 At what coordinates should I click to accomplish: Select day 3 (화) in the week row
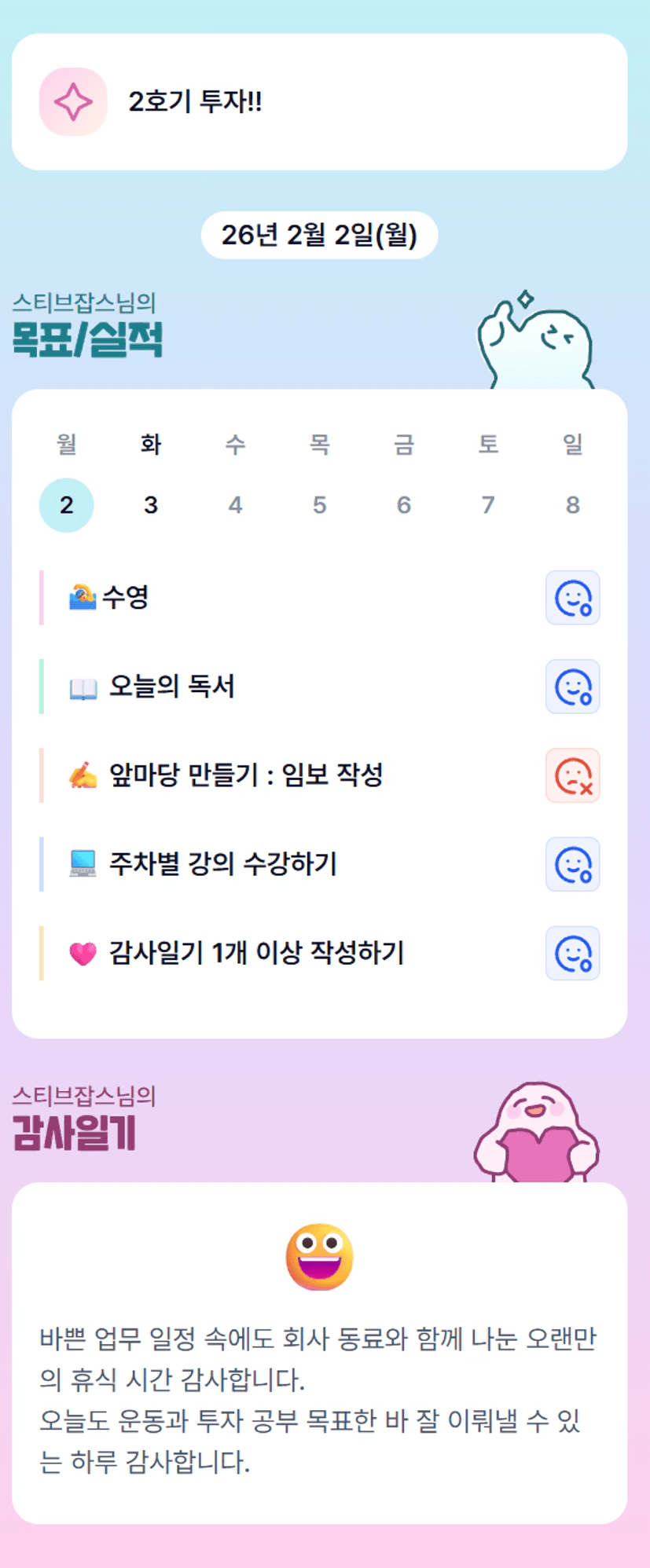point(151,504)
